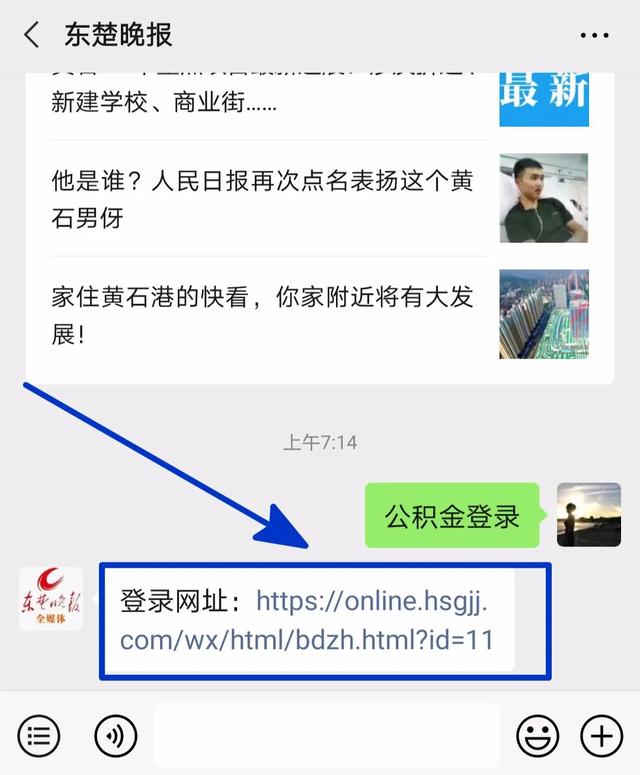Go back from 东楚晚报 chat
This screenshot has height=775, width=640.
[x=31, y=35]
